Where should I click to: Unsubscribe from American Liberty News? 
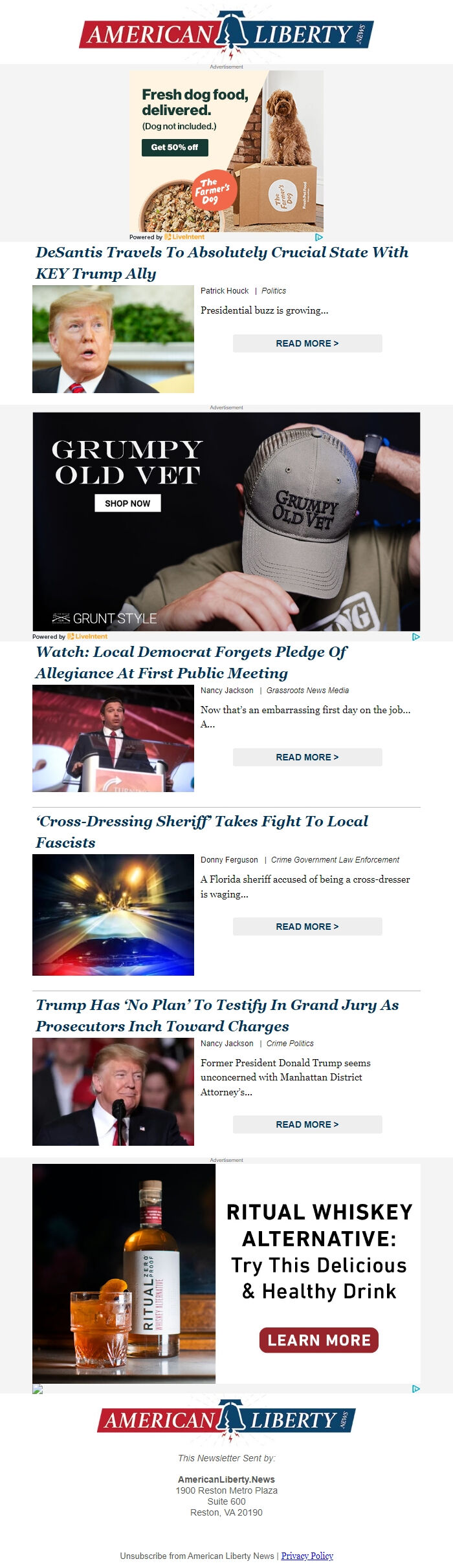point(197,1556)
